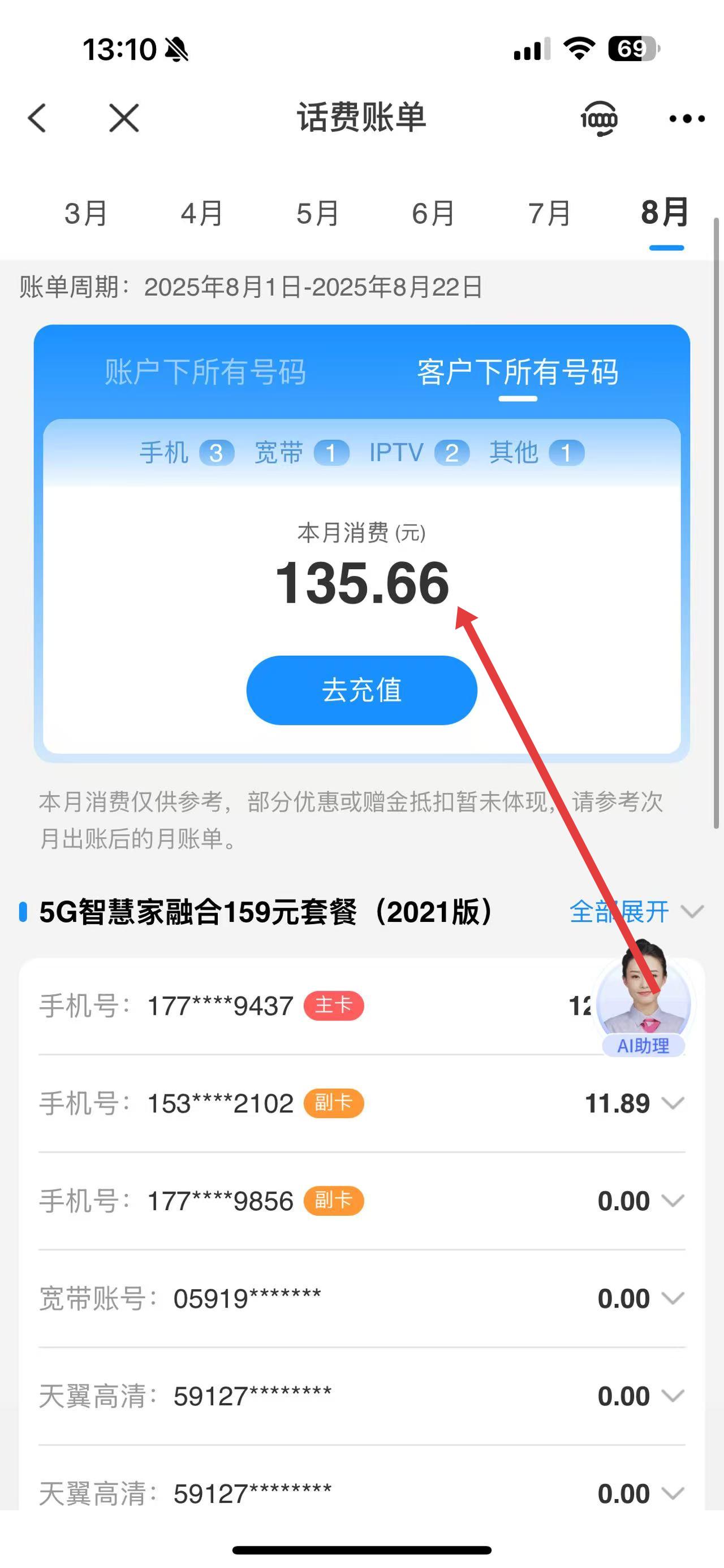Switch to the 7月 tab
This screenshot has width=724, height=1568.
click(x=549, y=214)
